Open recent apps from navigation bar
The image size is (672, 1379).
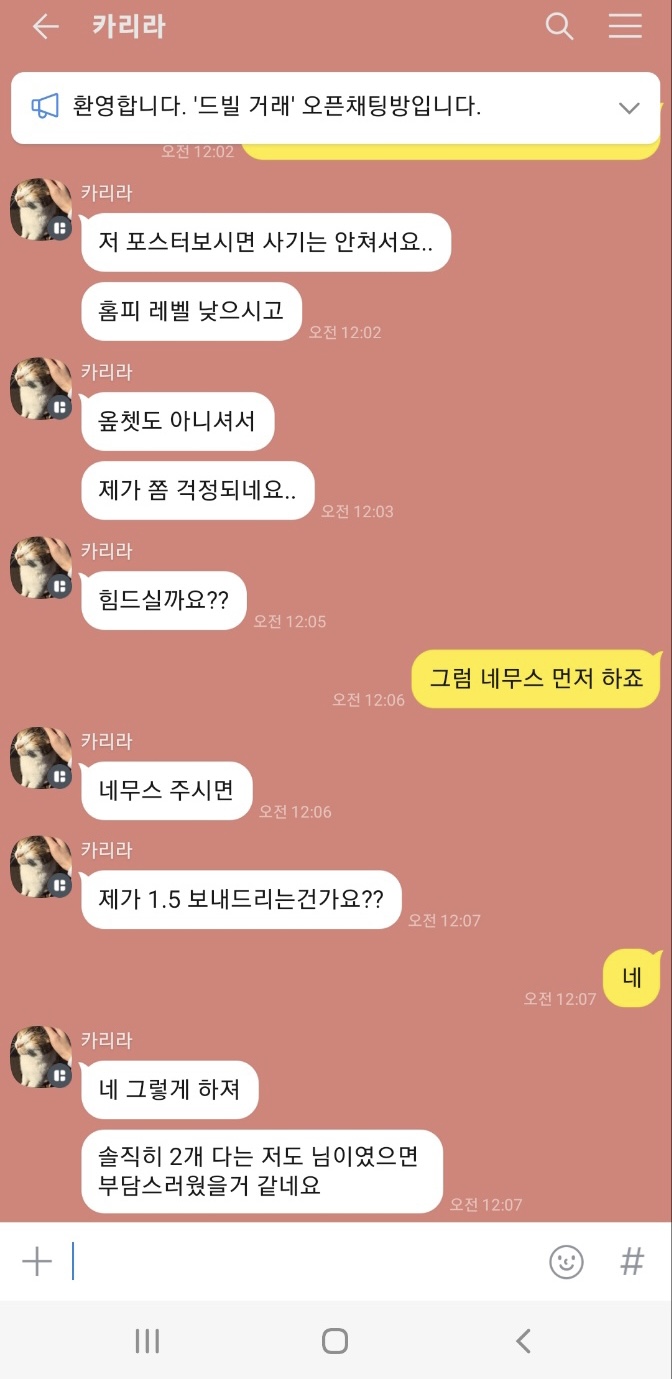(147, 1341)
